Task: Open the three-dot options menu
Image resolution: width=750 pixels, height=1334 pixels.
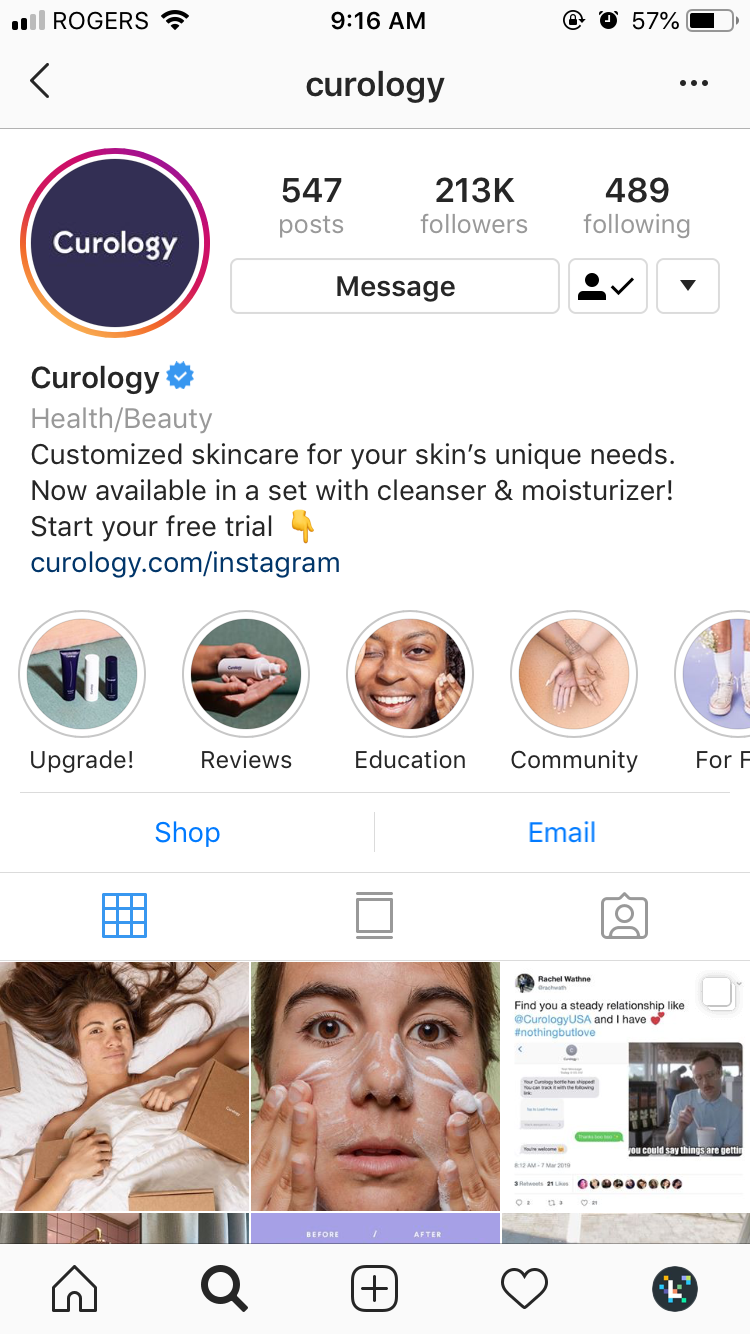Action: pos(693,84)
